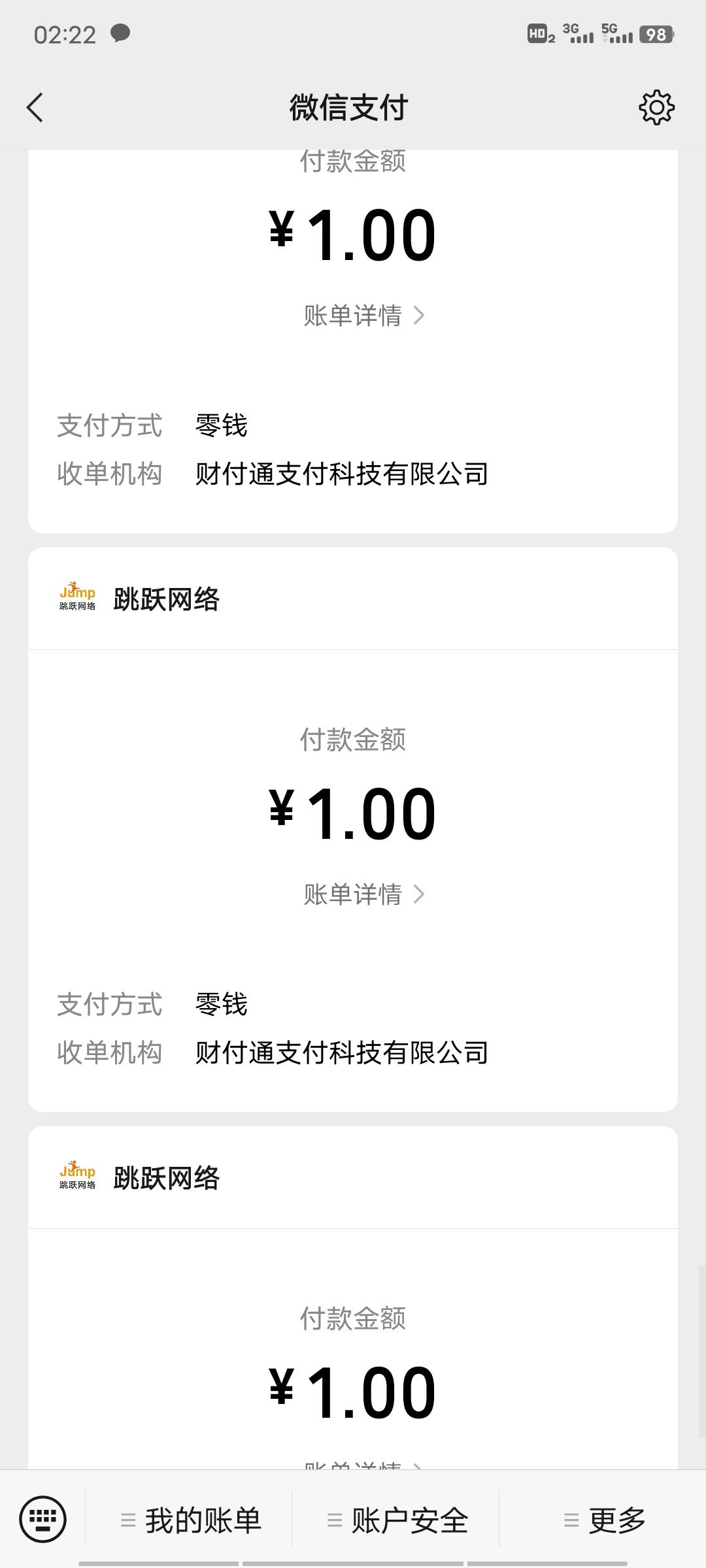Open WeChat Pay settings via gear icon
Image resolution: width=706 pixels, height=1568 pixels.
coord(656,108)
